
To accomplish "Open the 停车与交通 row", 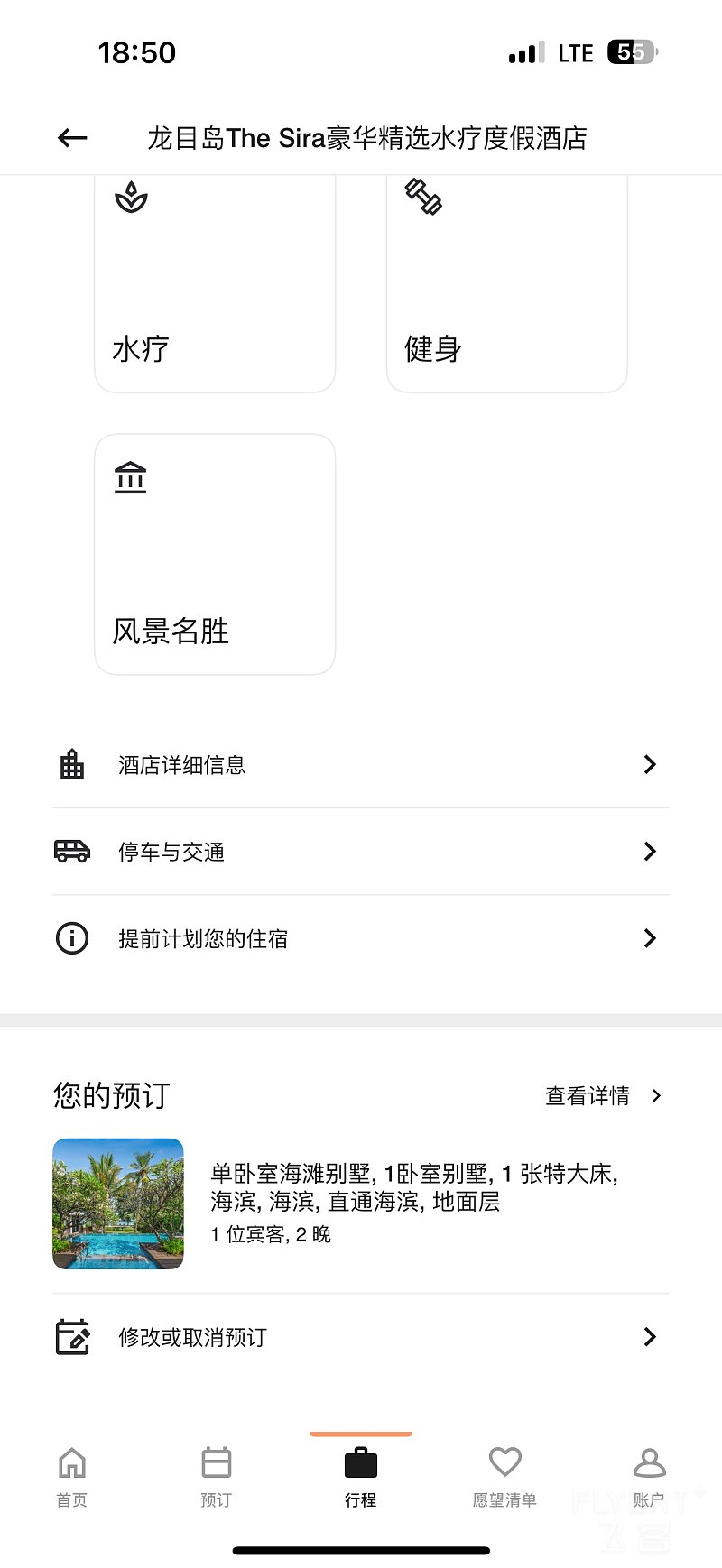I will click(361, 852).
